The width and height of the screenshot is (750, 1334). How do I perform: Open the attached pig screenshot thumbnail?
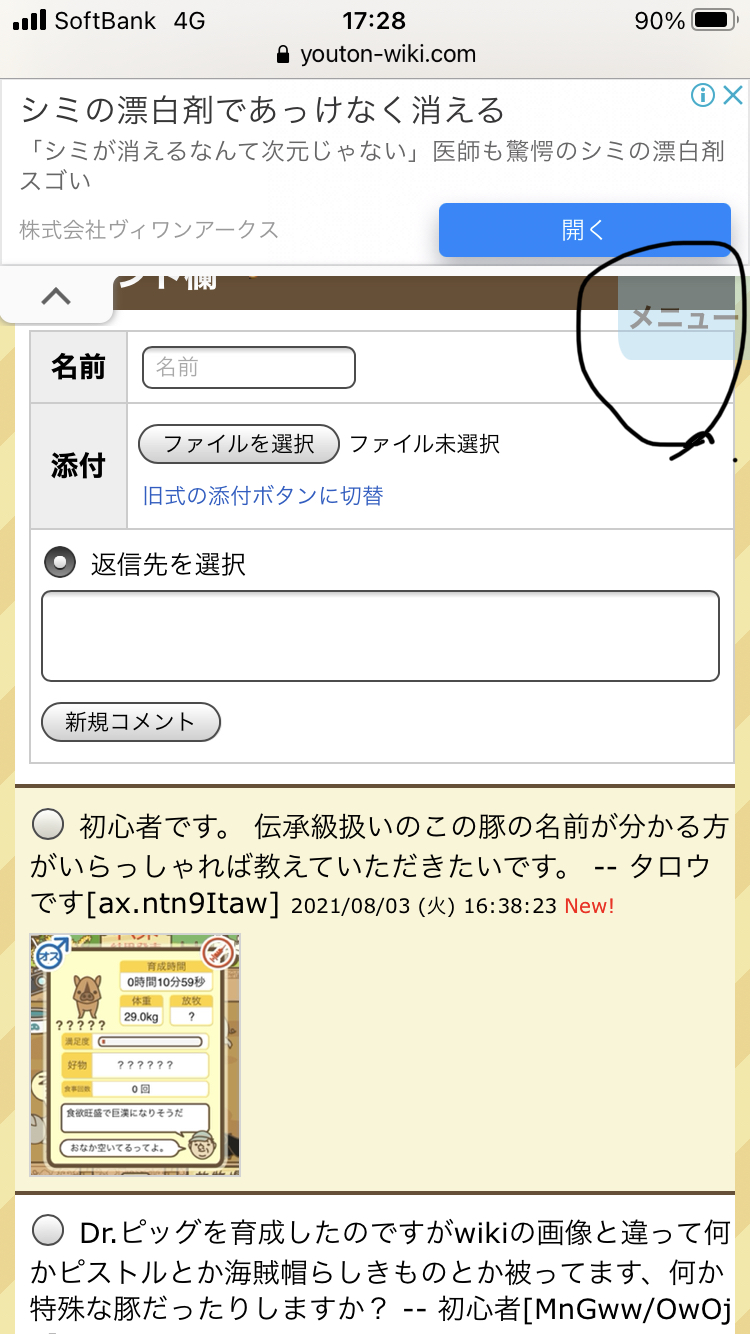[x=135, y=1055]
